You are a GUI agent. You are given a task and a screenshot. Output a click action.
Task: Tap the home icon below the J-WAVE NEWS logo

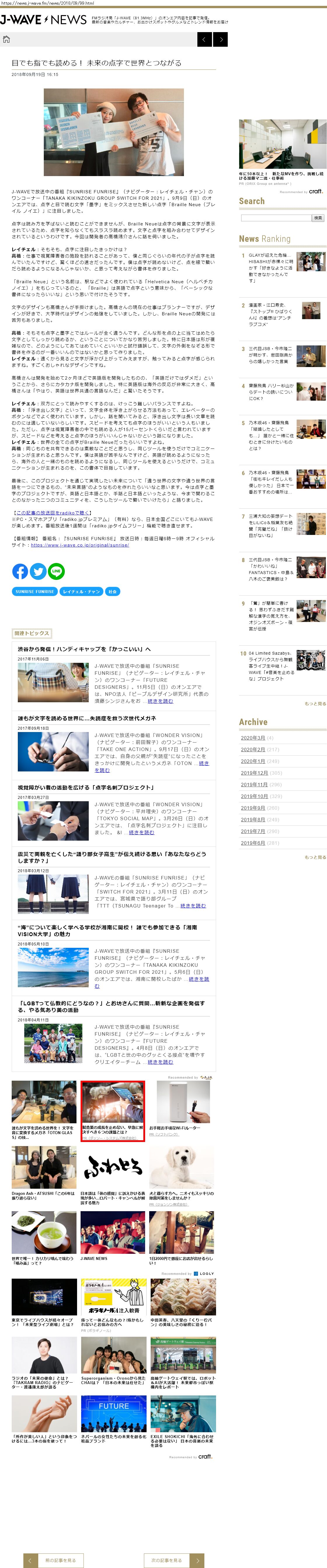coord(7,40)
